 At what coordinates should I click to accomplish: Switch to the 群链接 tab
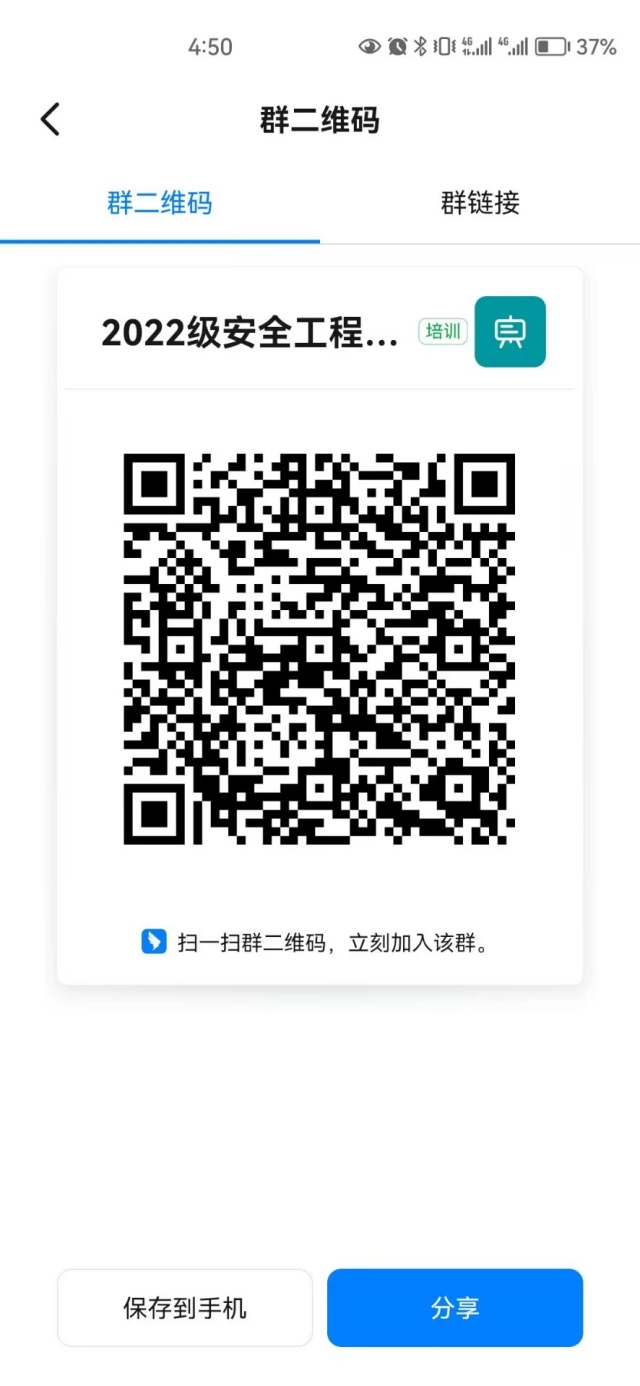click(480, 203)
